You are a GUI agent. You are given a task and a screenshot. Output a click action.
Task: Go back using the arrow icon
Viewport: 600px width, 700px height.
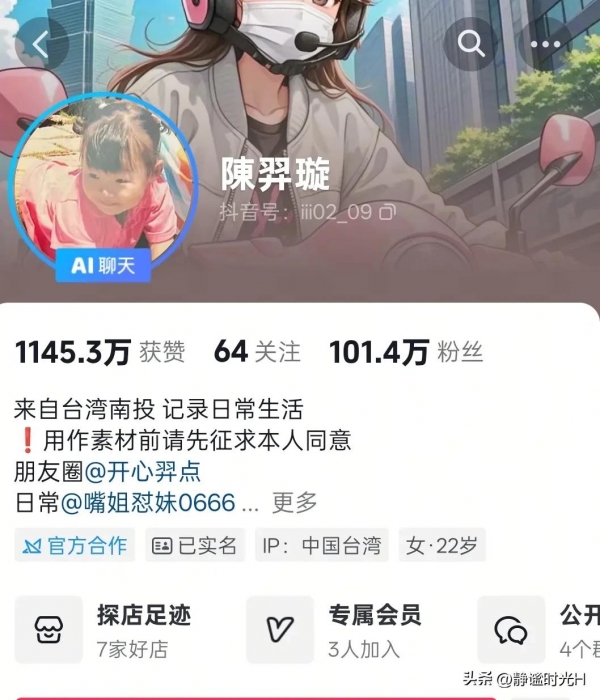pos(41,44)
